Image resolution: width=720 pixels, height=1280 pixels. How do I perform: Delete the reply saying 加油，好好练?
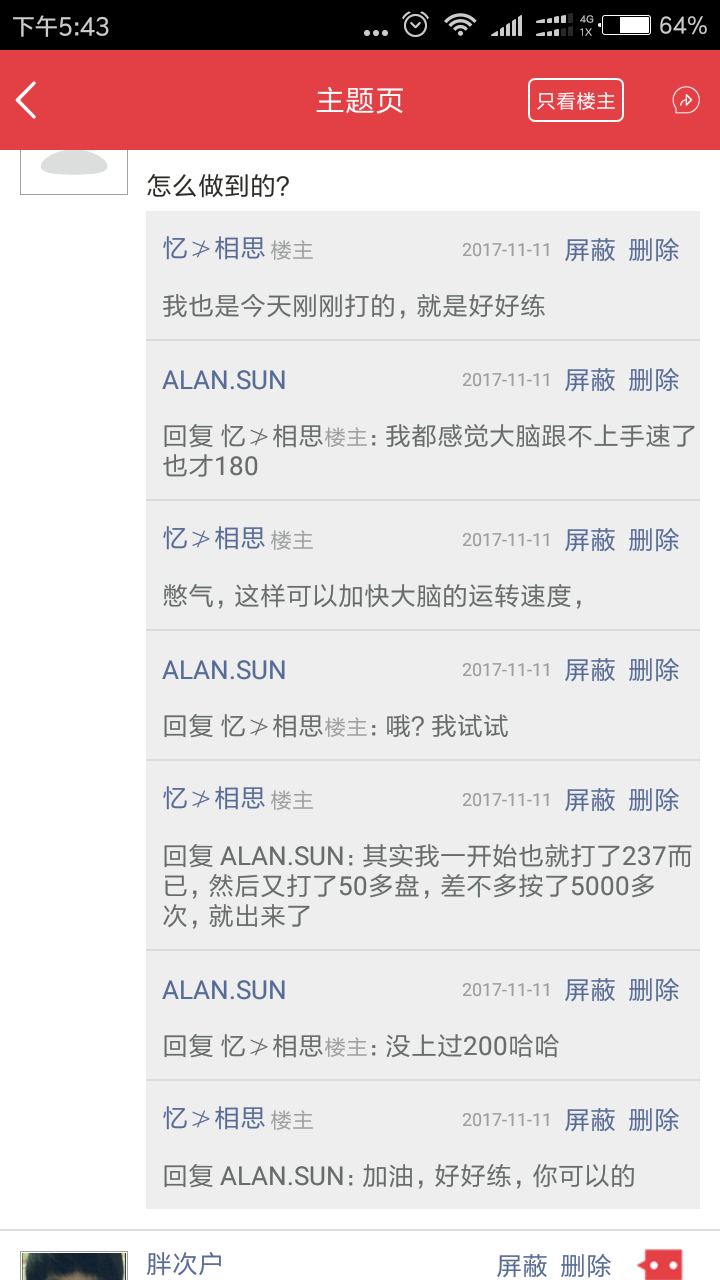pos(654,1120)
